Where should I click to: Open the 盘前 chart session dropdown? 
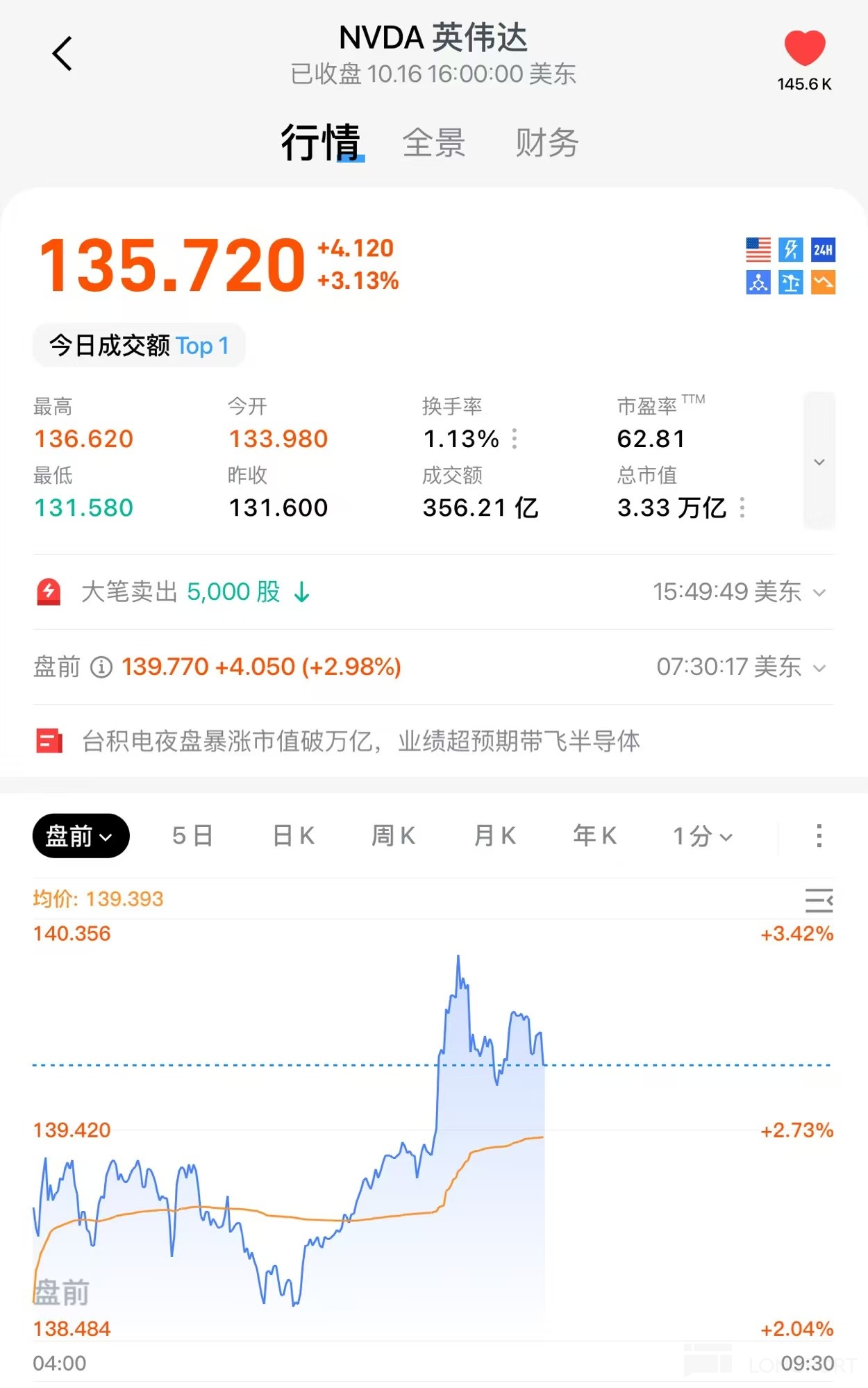(x=81, y=836)
